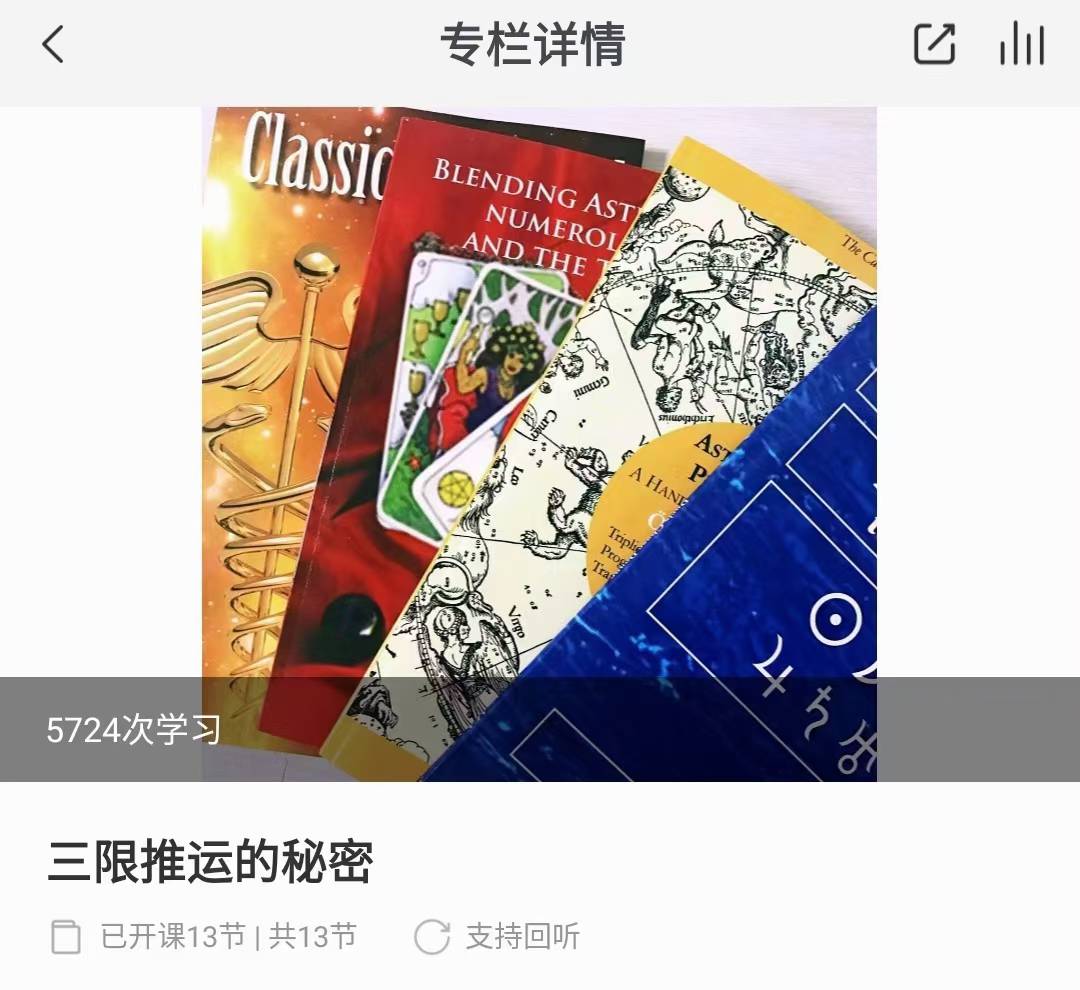
Task: Share this column via the share icon
Action: (934, 45)
